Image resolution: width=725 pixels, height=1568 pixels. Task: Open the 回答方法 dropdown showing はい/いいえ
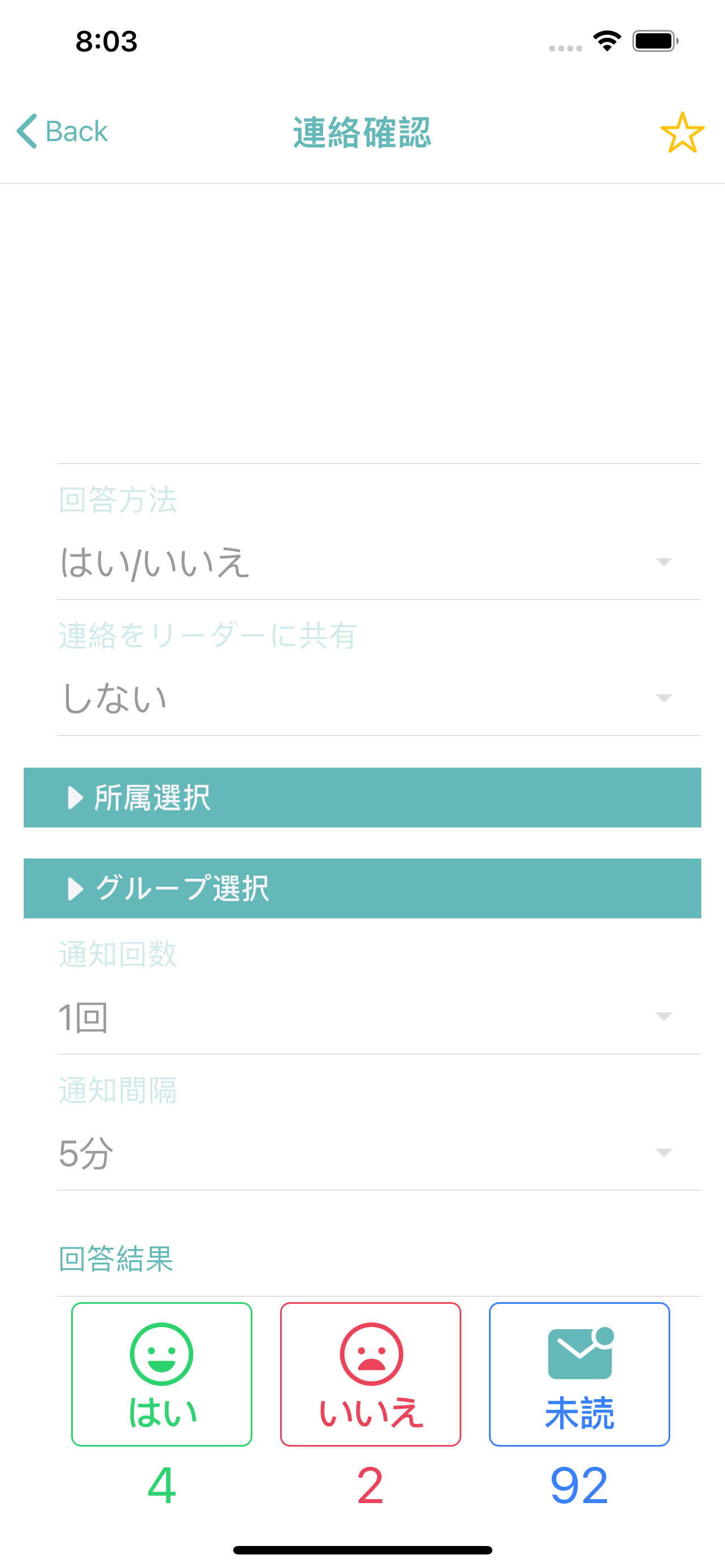379,561
